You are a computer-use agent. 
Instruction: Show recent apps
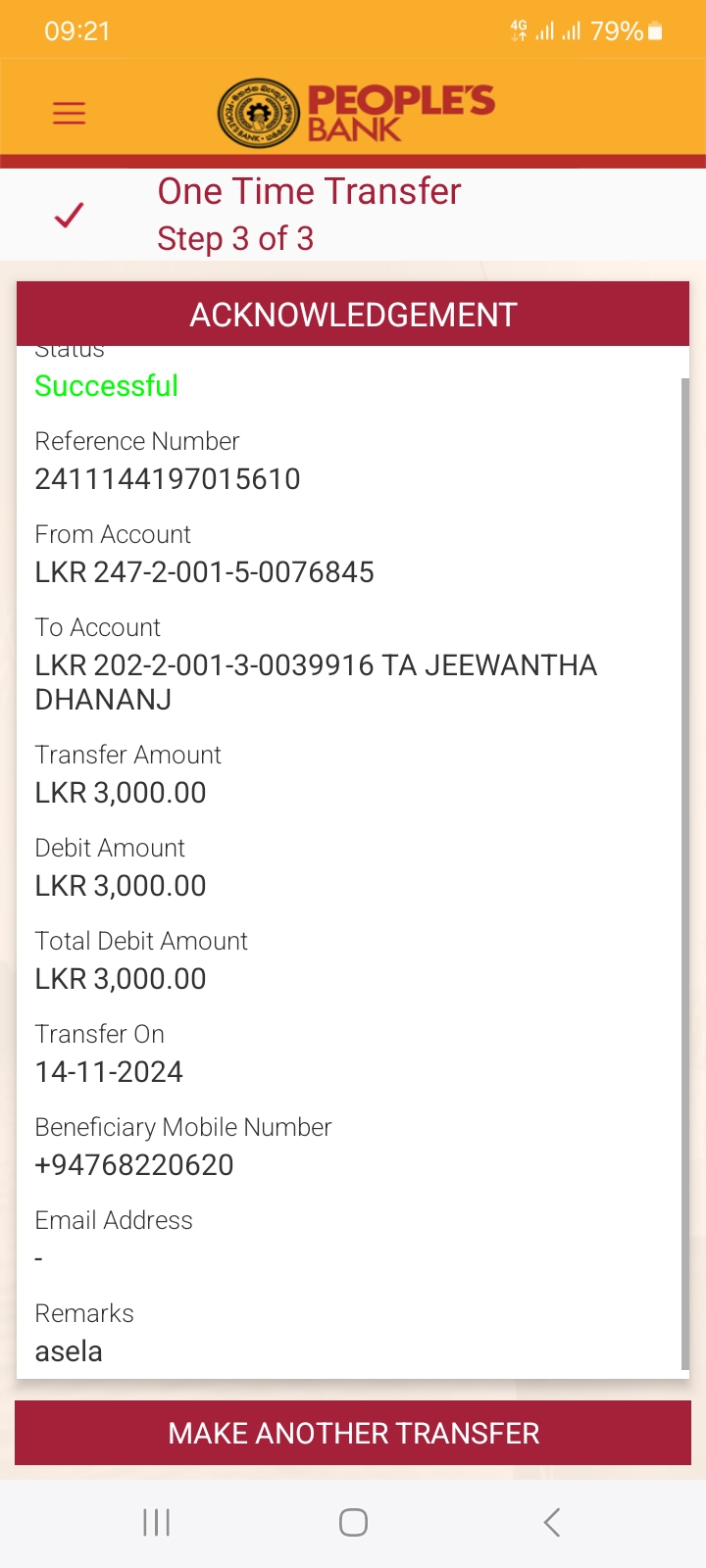pos(156,1522)
